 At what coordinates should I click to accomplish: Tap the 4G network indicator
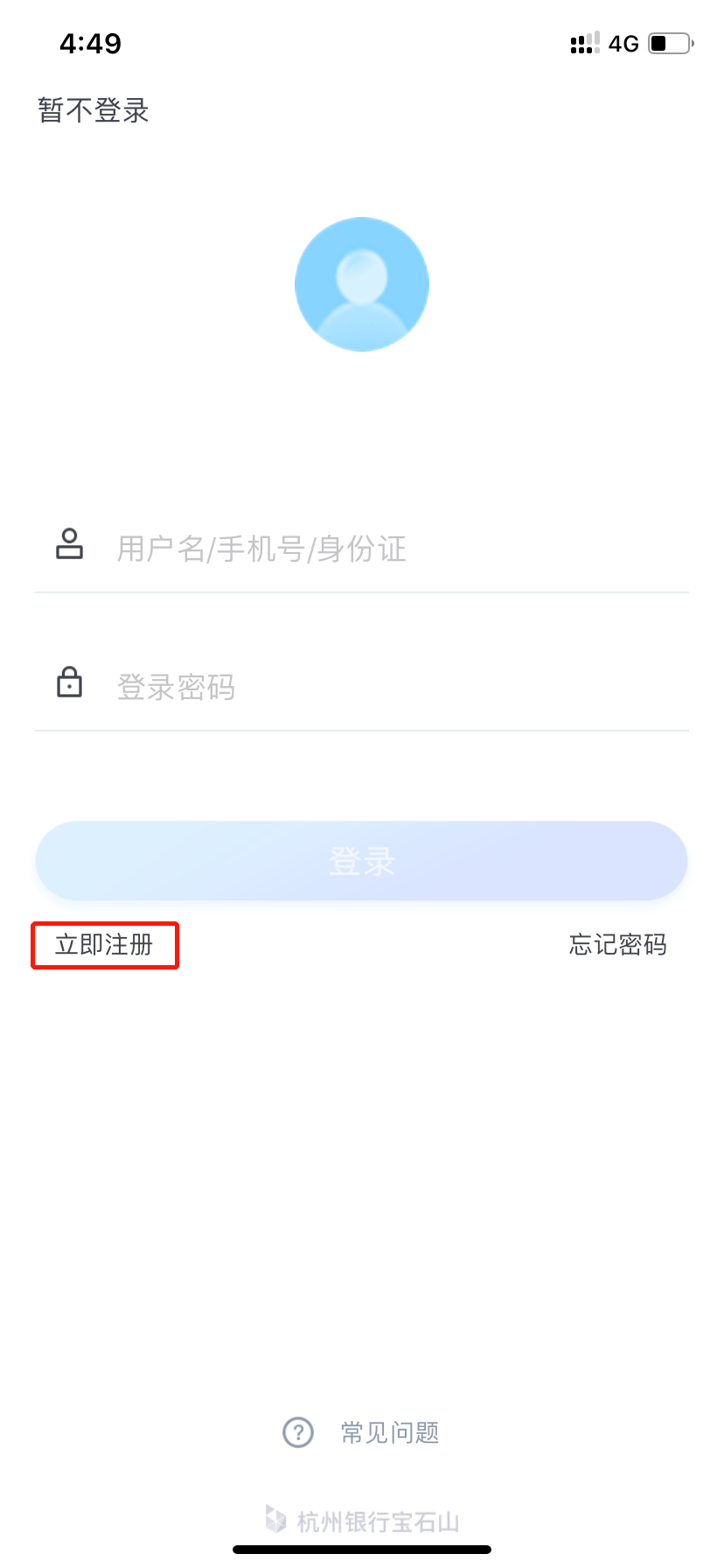623,43
